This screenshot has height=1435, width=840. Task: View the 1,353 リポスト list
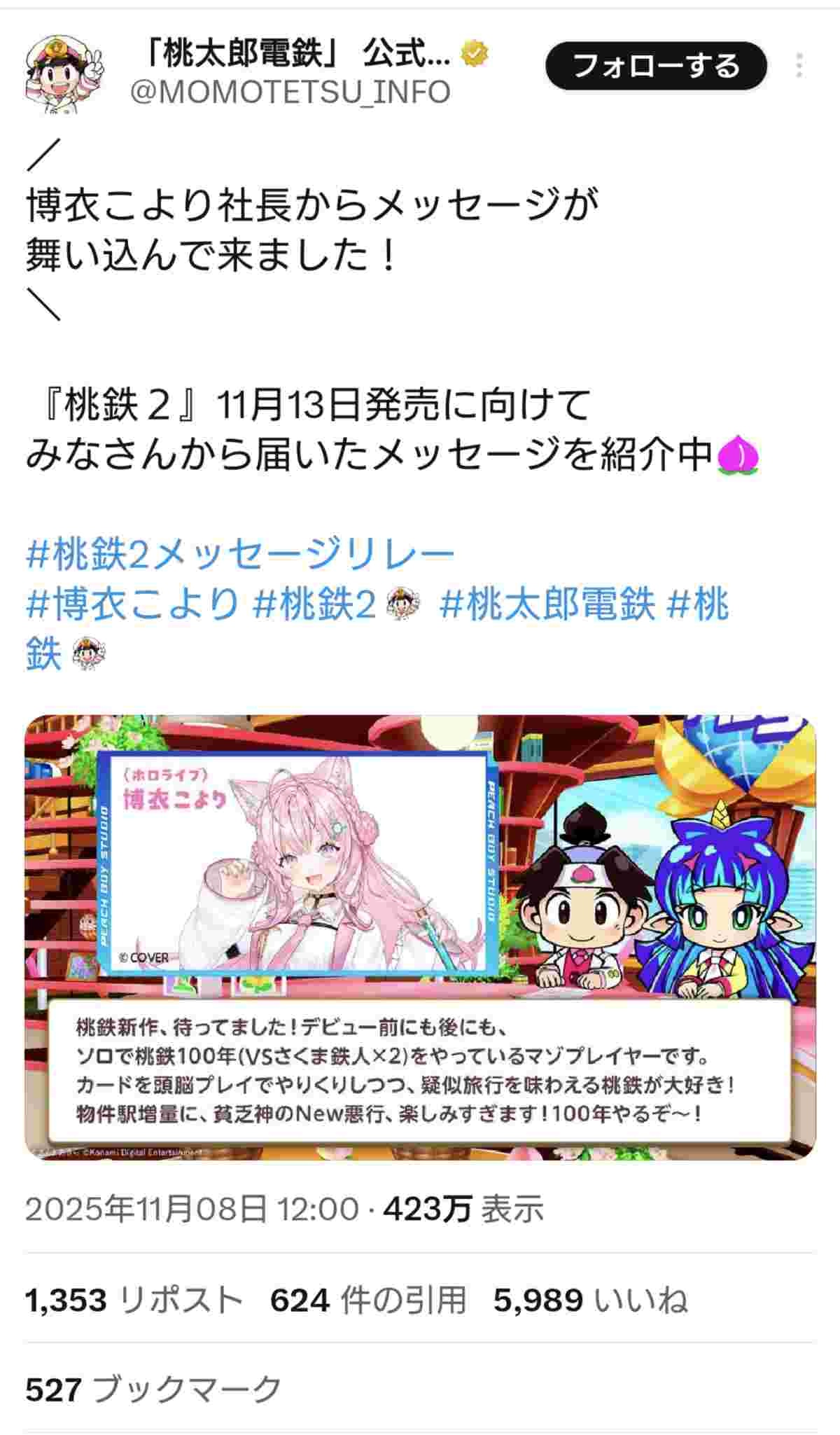pyautogui.click(x=134, y=1301)
